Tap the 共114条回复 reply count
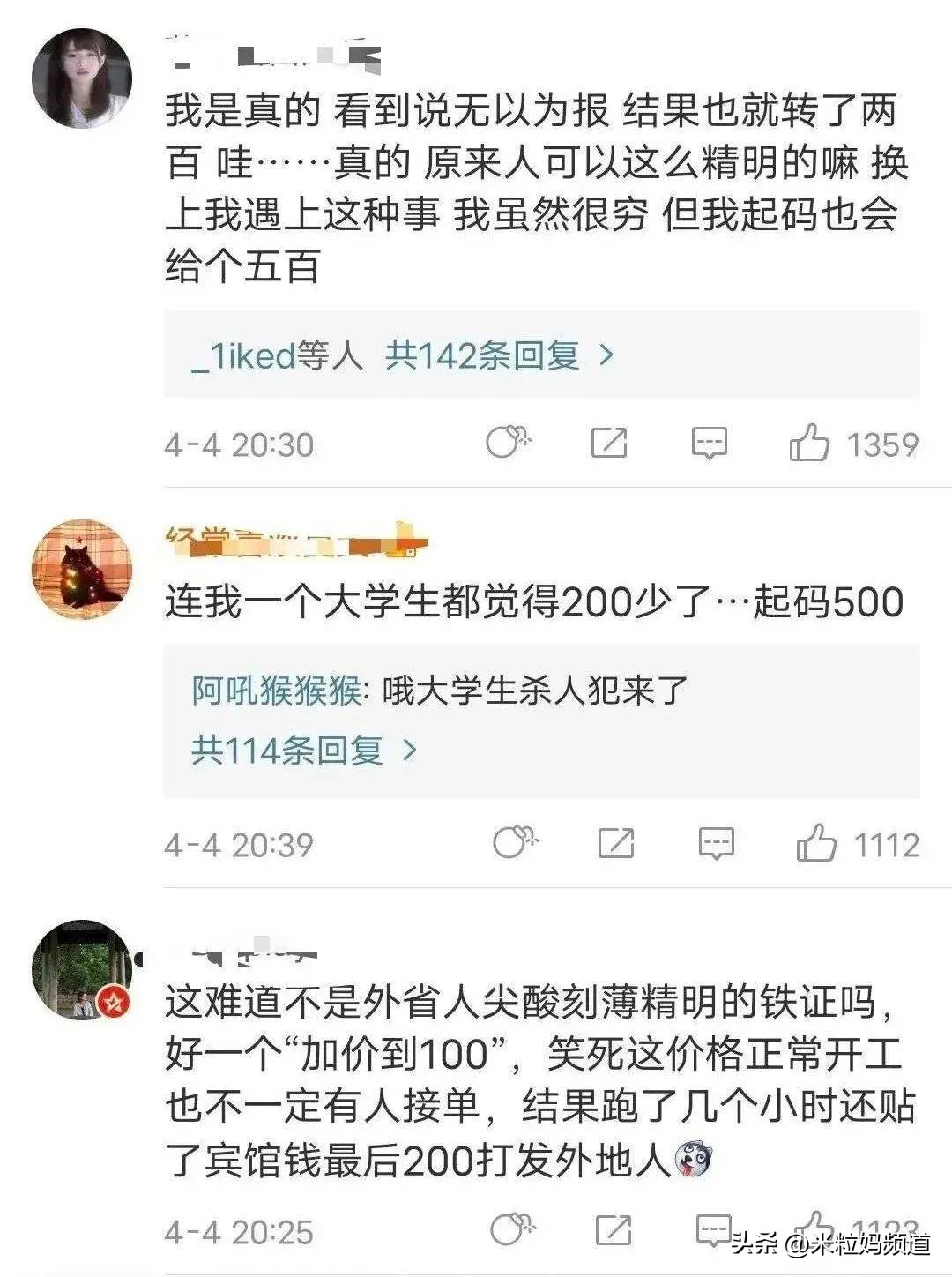This screenshot has width=952, height=1277. [x=286, y=748]
